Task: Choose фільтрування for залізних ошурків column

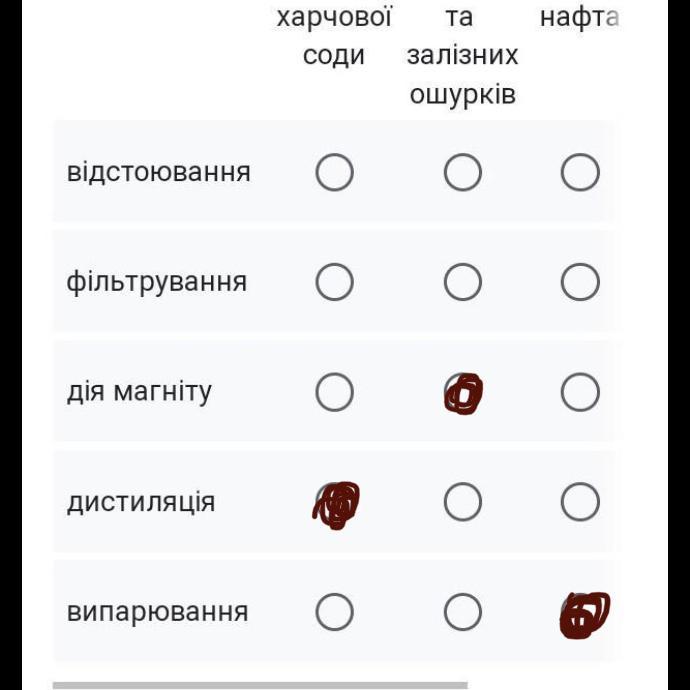Action: (462, 282)
